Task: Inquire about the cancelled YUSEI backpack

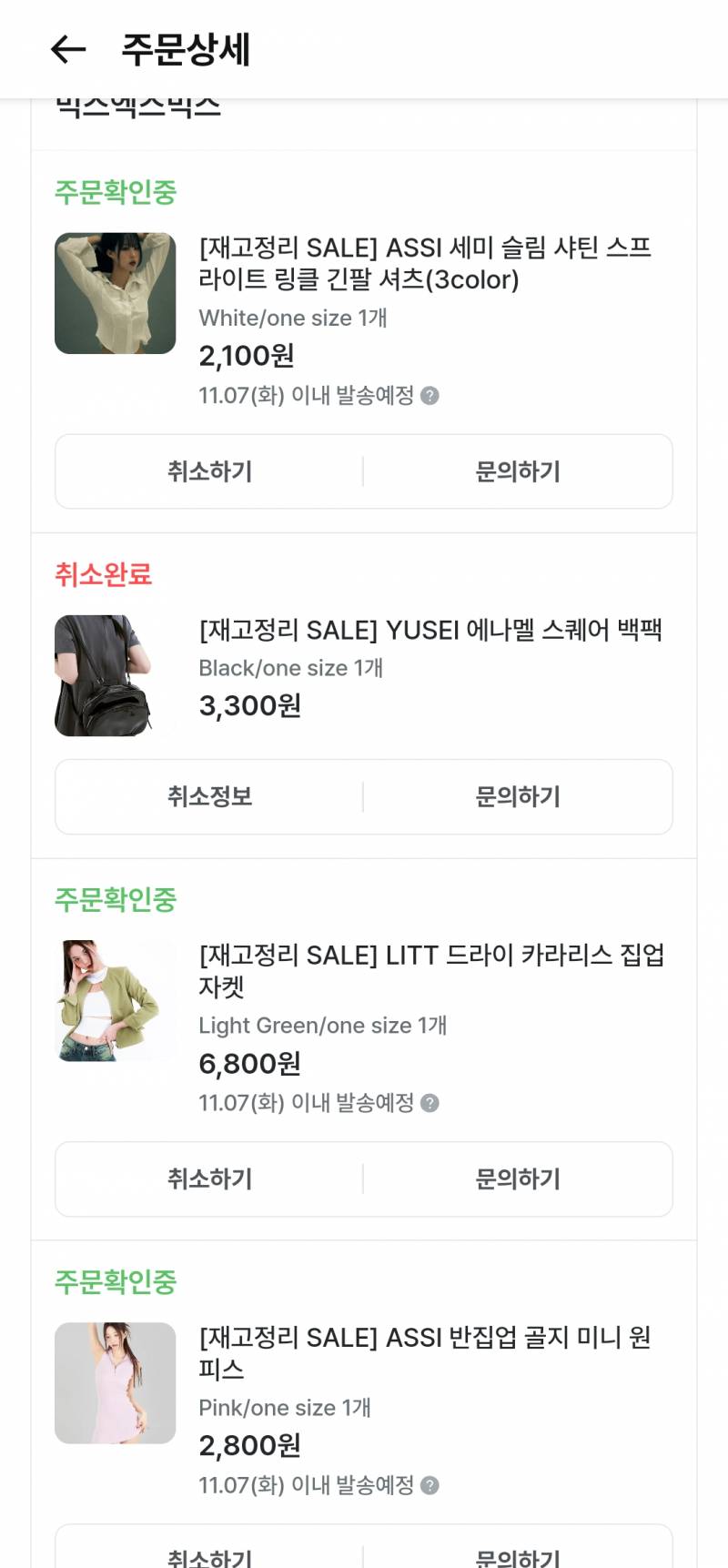Action: 518,796
